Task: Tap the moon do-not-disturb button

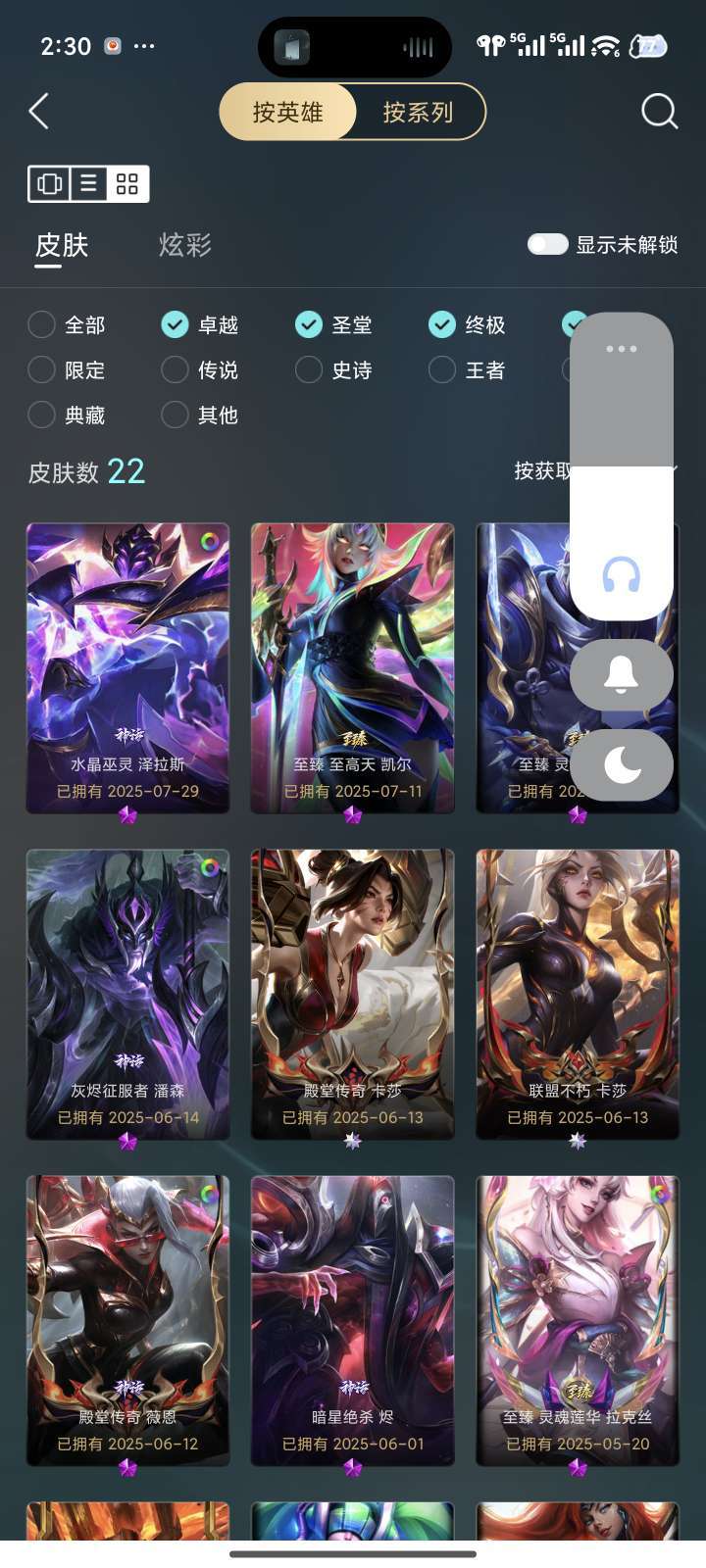Action: click(x=622, y=764)
